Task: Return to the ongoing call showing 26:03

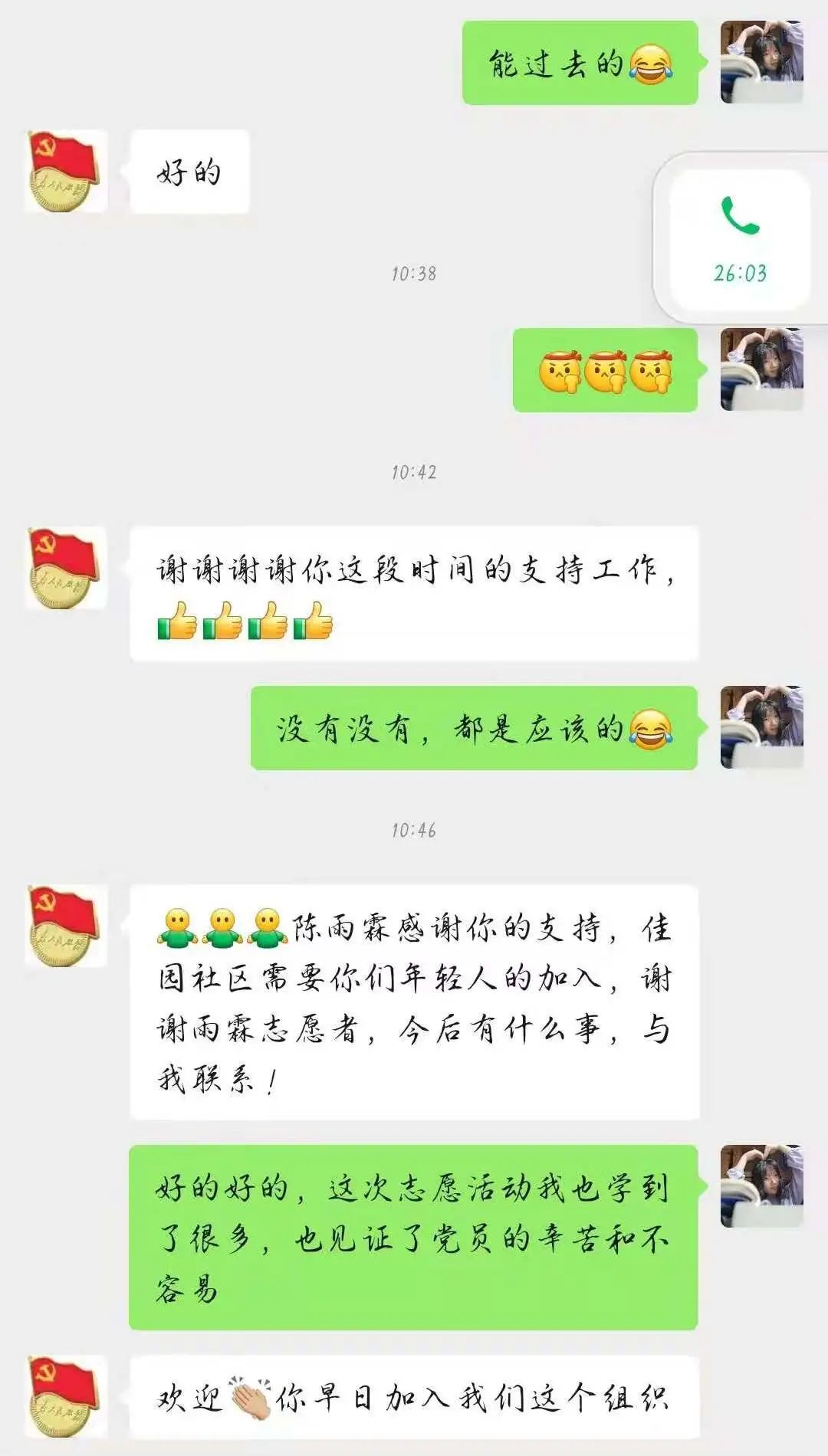Action: click(x=740, y=238)
